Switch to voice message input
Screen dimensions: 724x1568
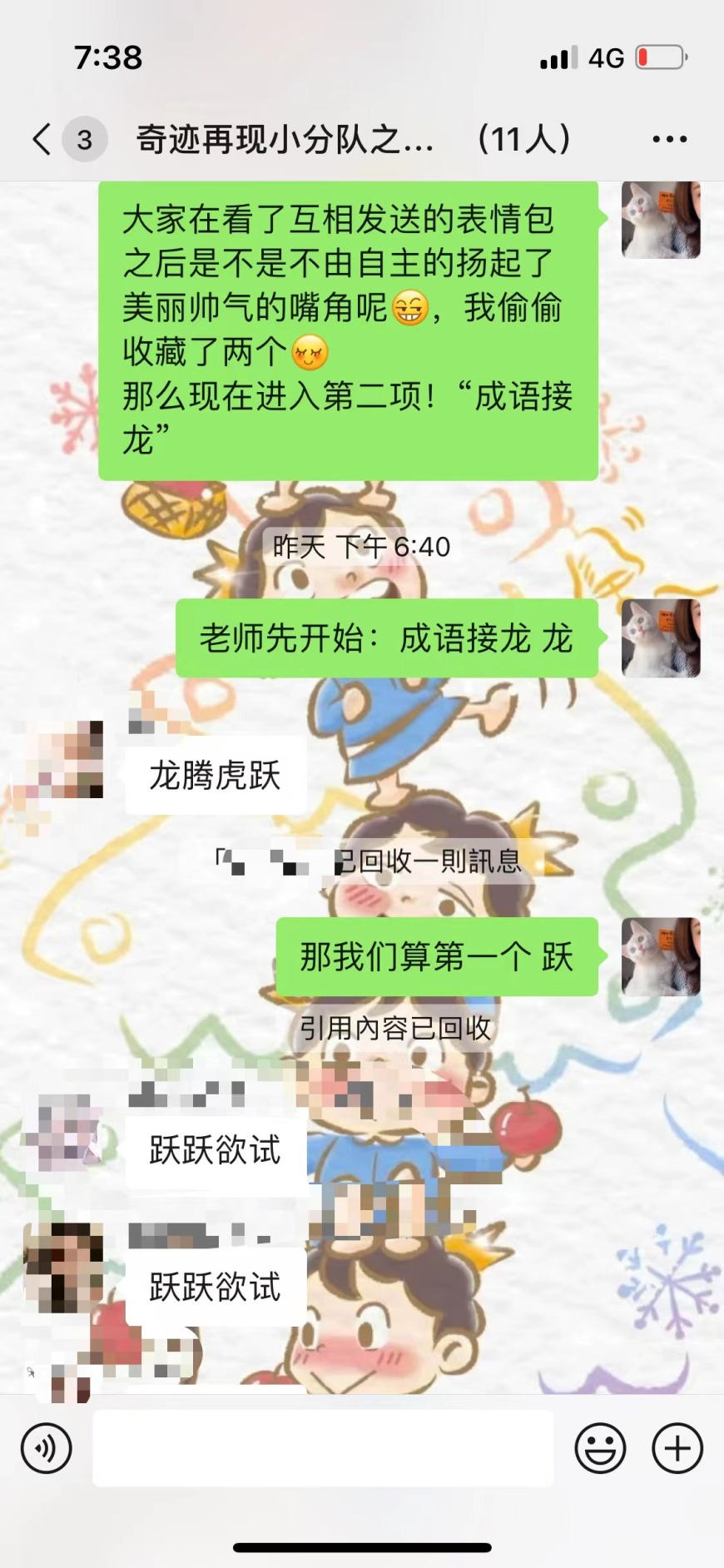coord(47,1448)
